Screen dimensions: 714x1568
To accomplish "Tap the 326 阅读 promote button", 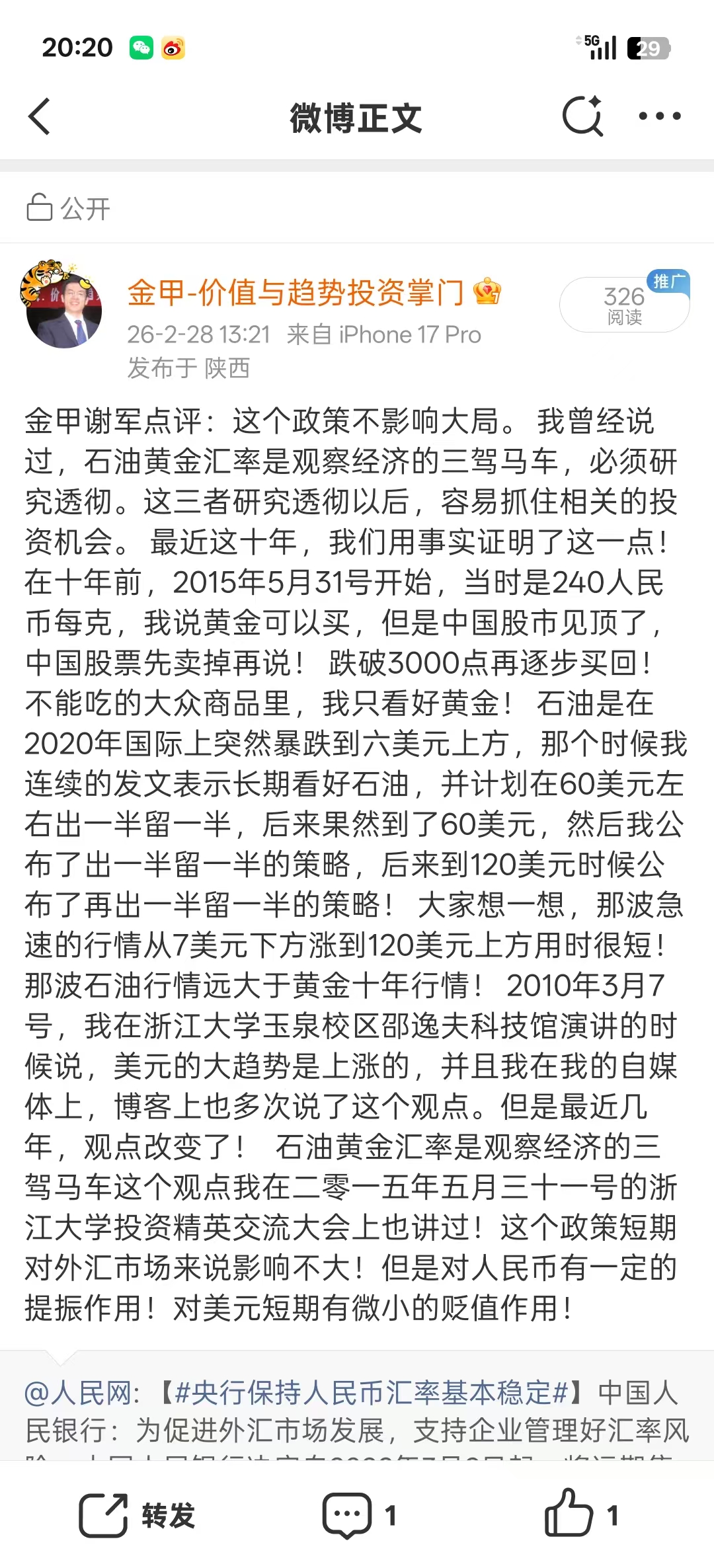I will 624,305.
